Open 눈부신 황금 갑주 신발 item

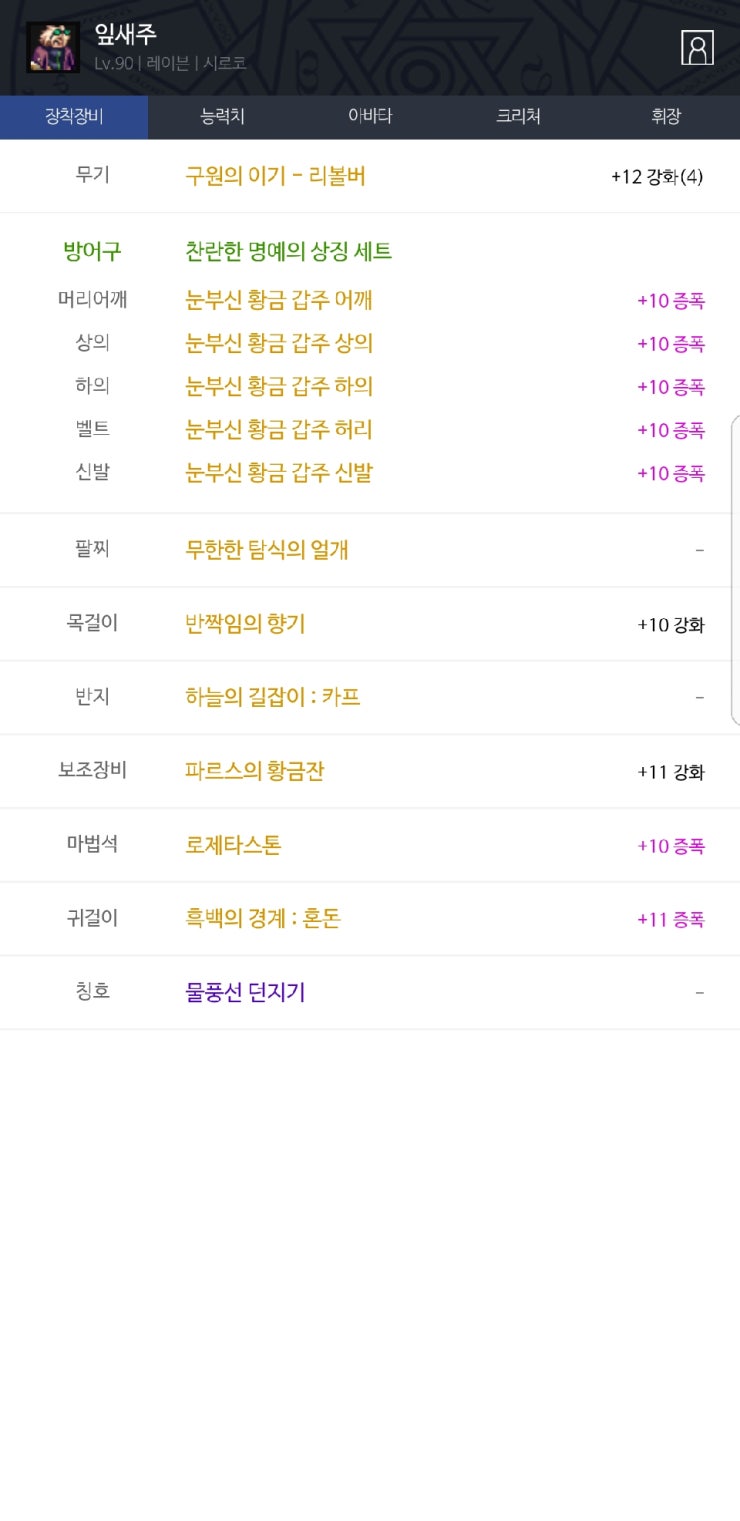pyautogui.click(x=279, y=472)
